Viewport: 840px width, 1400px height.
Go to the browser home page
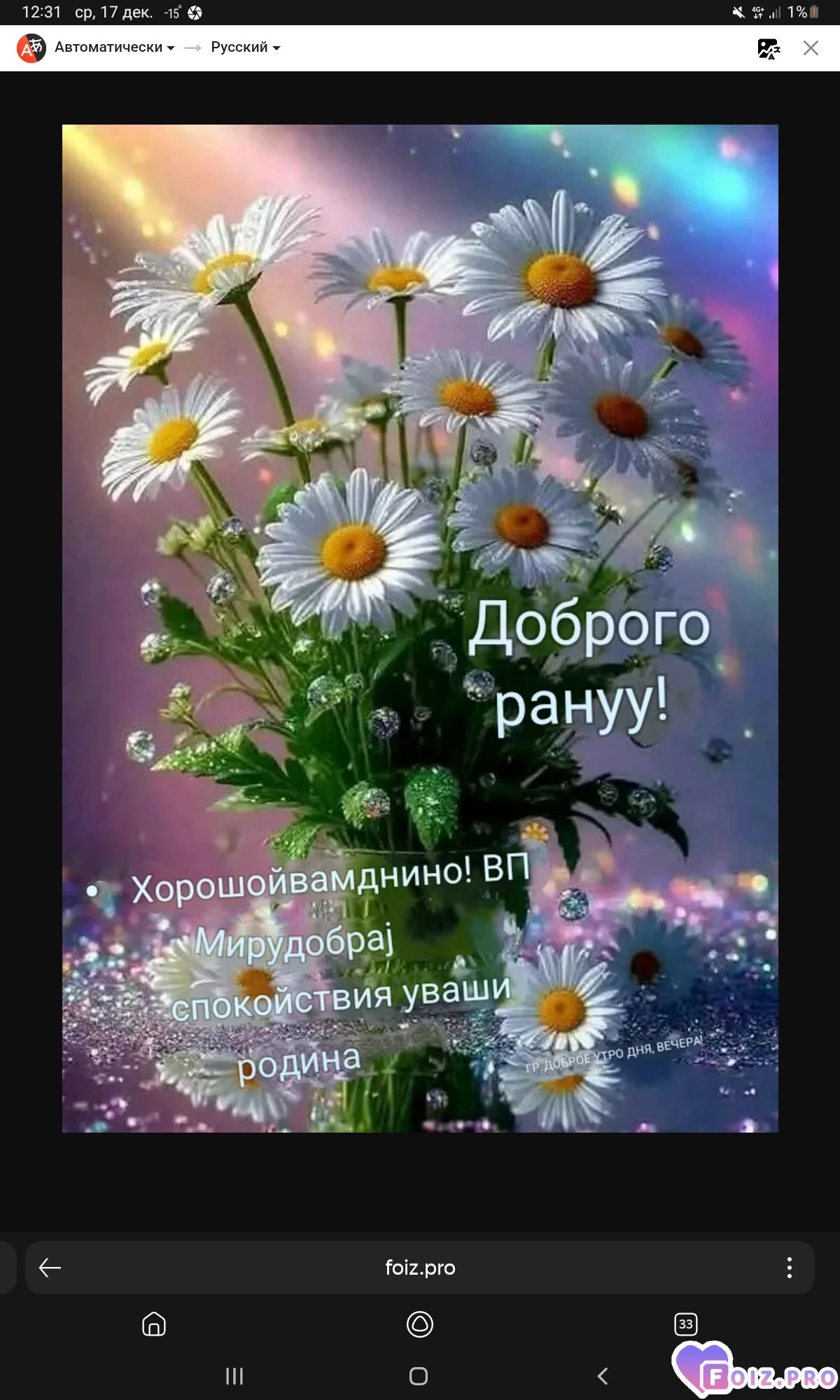click(154, 1324)
